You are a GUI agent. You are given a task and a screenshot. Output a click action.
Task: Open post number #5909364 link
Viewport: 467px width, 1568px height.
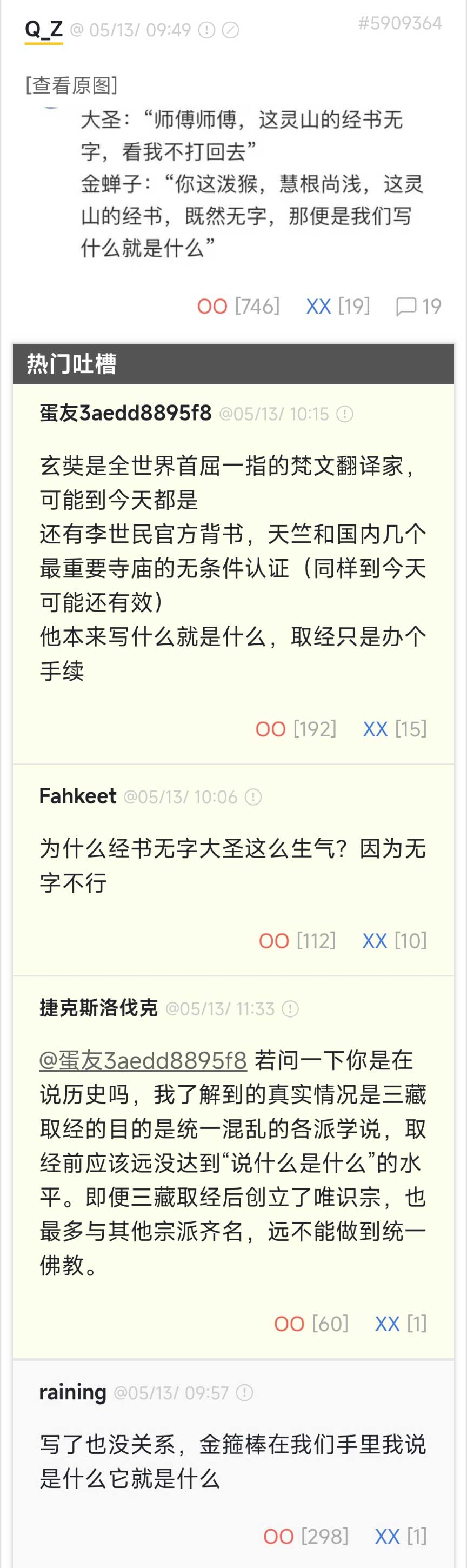(399, 23)
